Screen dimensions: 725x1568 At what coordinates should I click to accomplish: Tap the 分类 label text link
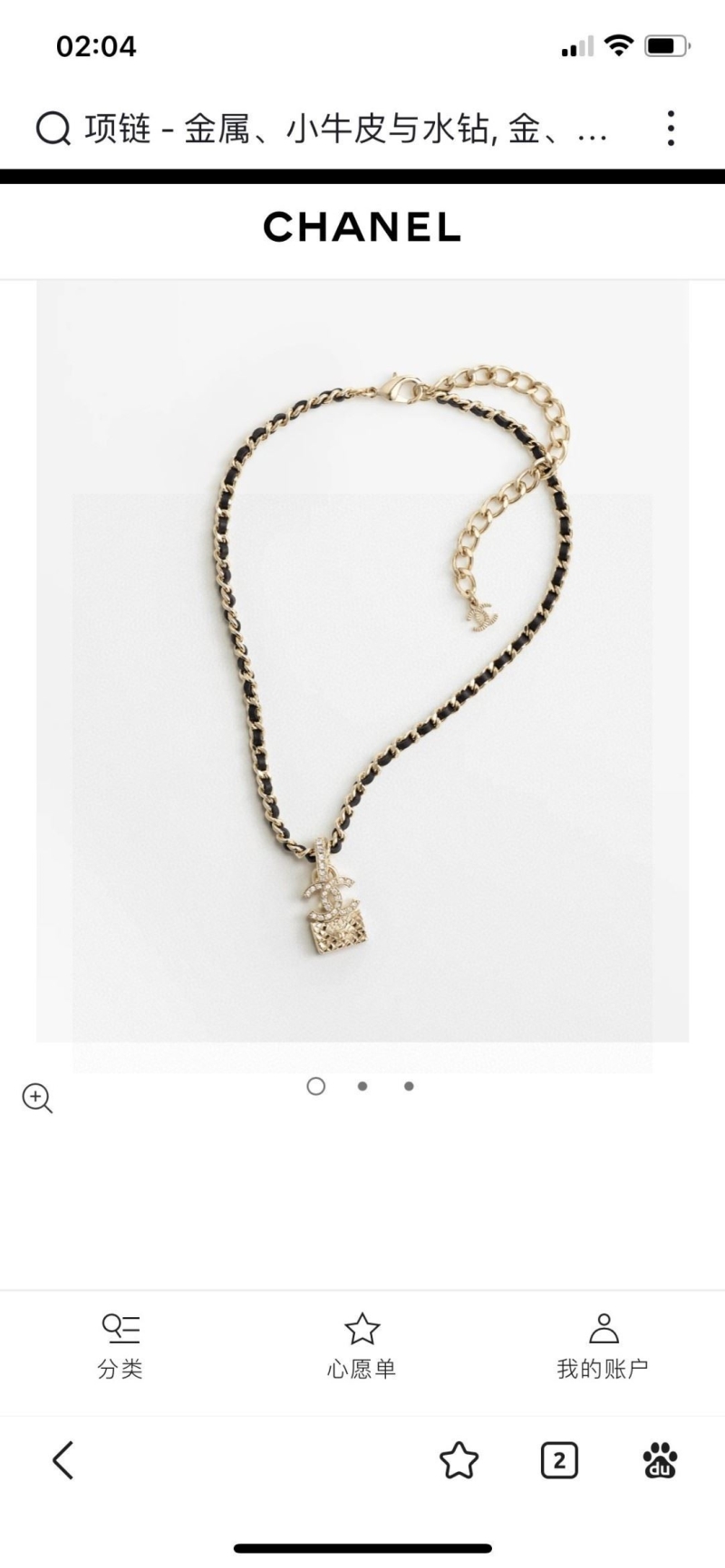(121, 1366)
